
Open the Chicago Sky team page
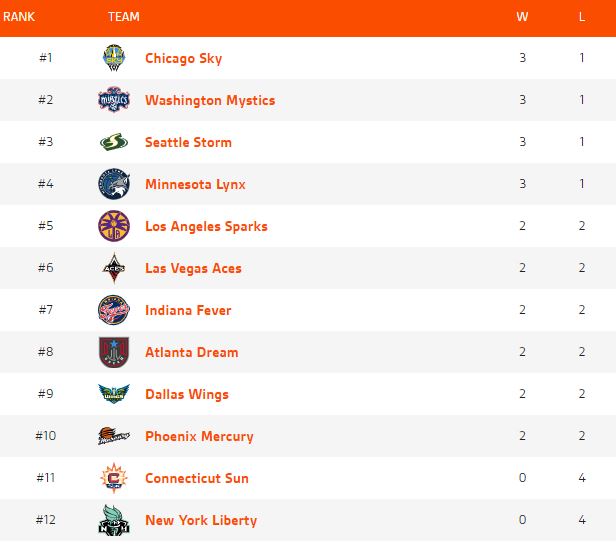point(183,58)
